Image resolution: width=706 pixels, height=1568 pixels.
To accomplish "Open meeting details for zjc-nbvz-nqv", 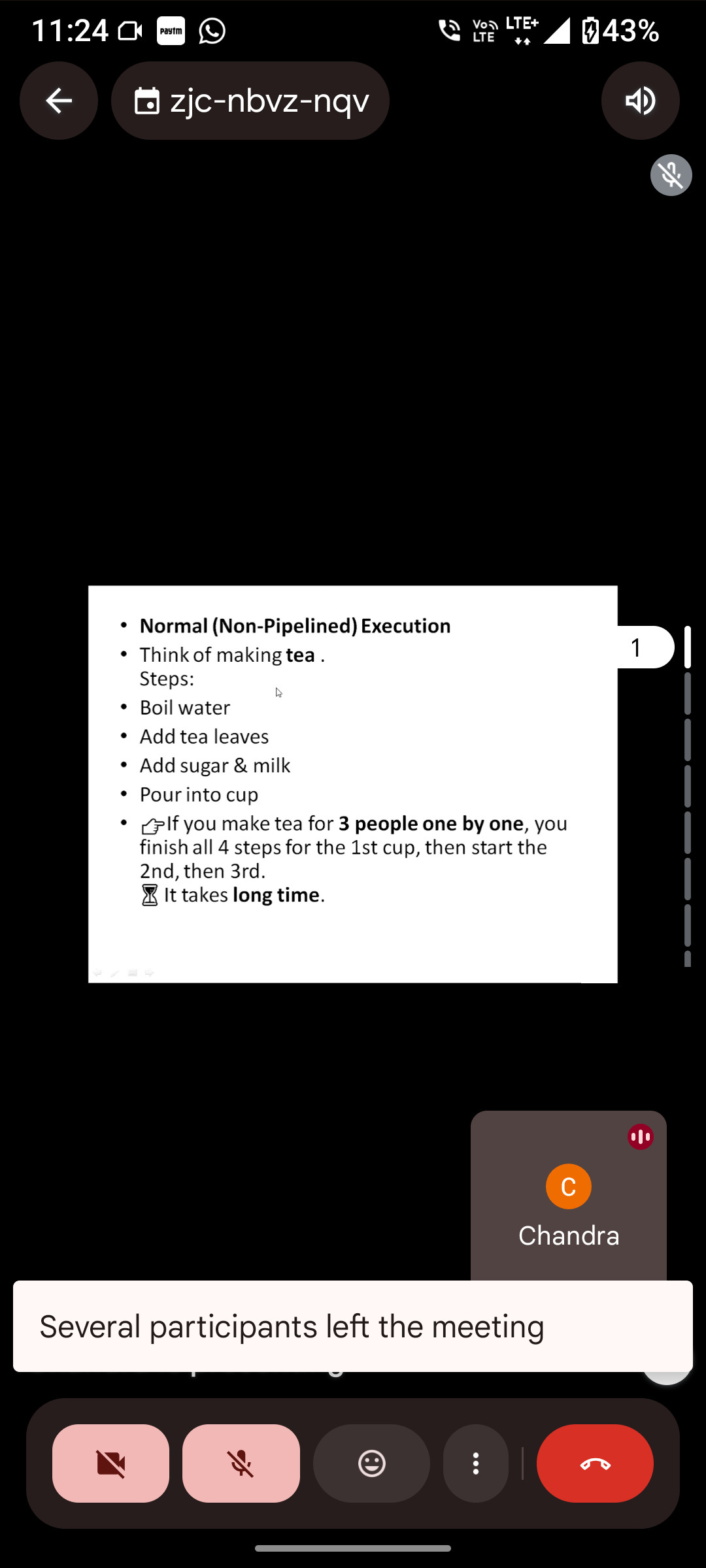I will [x=250, y=101].
